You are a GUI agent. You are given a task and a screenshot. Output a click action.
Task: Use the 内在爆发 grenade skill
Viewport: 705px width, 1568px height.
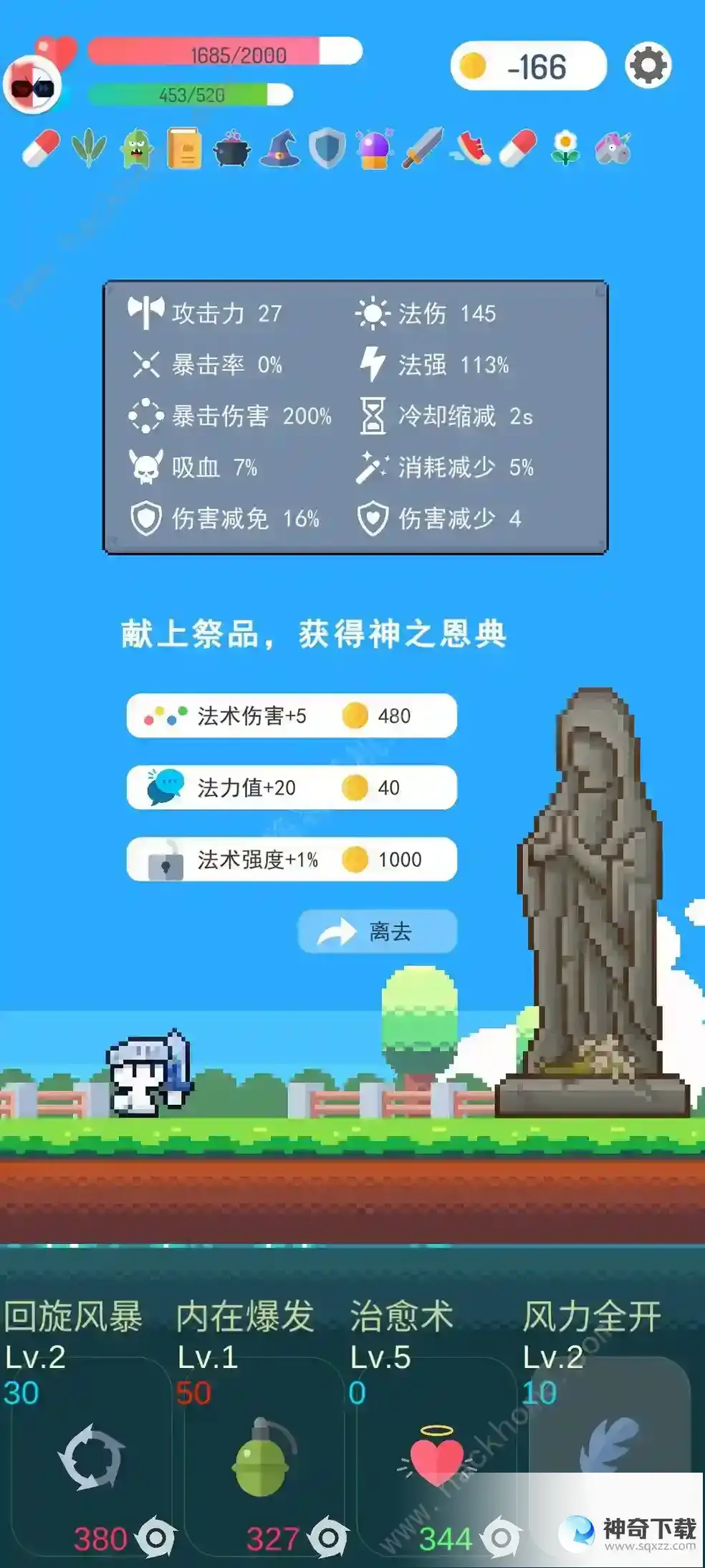[262, 1458]
